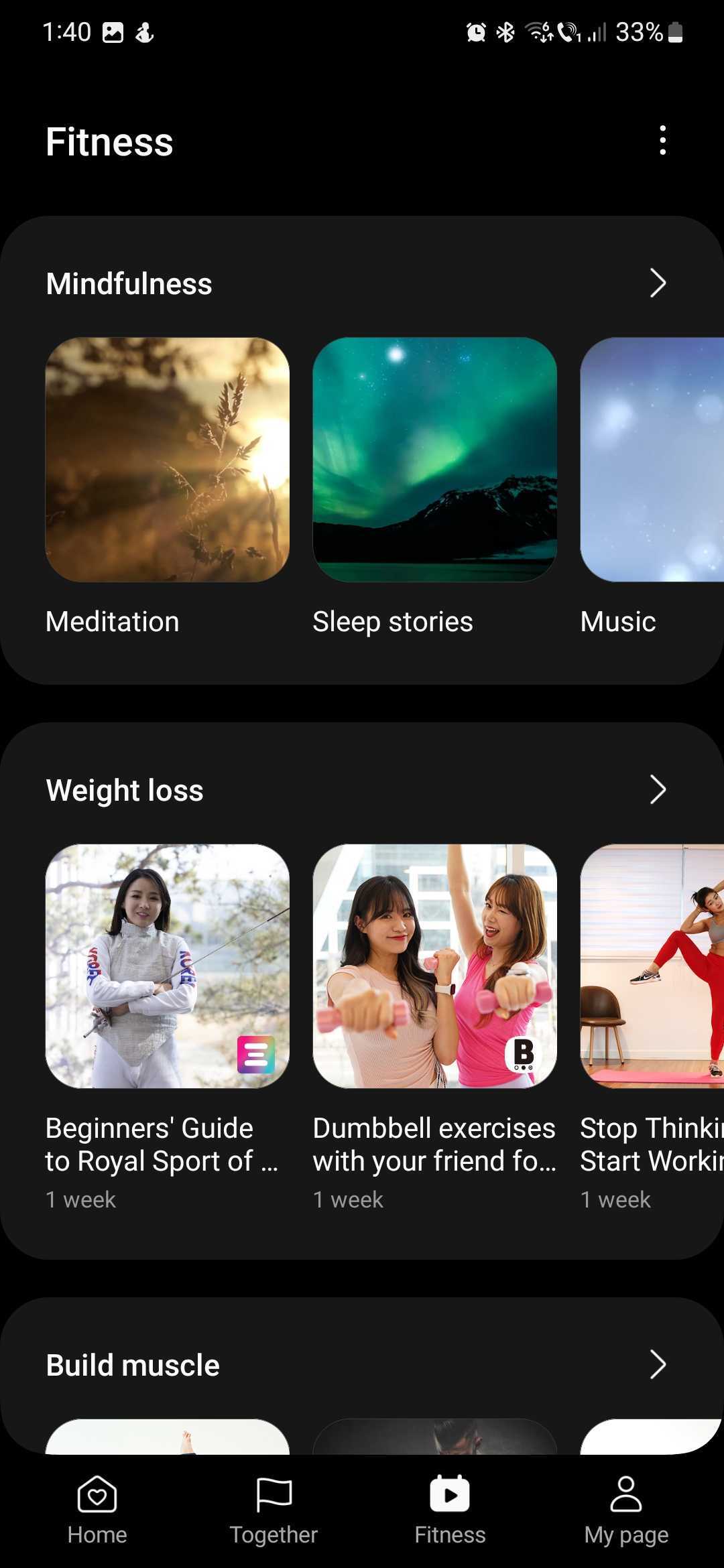This screenshot has height=1568, width=724.
Task: Expand the Build muscle section arrow
Action: pyautogui.click(x=658, y=1365)
